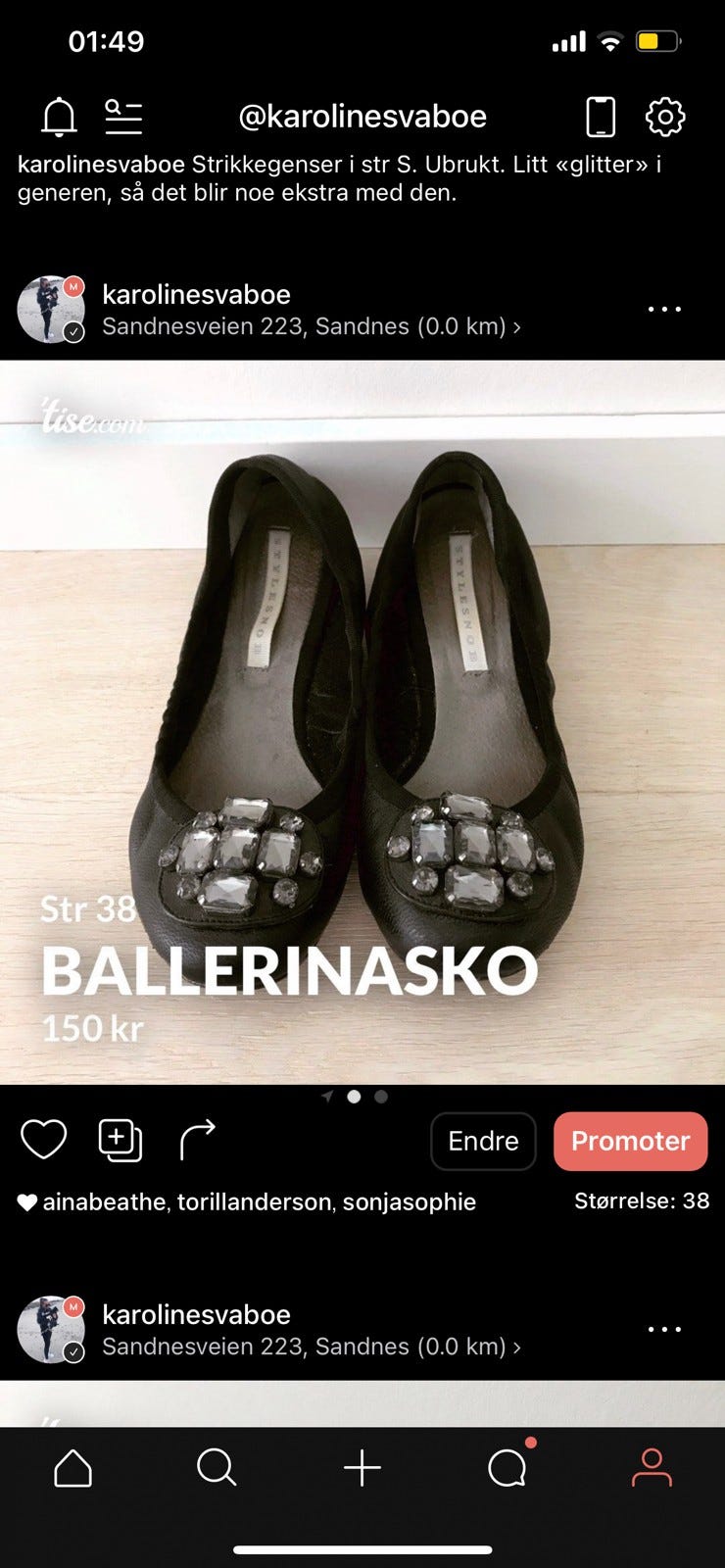The height and width of the screenshot is (1568, 725).
Task: Open options menu for the bottom karolinesvaboe listing
Action: 664,1328
